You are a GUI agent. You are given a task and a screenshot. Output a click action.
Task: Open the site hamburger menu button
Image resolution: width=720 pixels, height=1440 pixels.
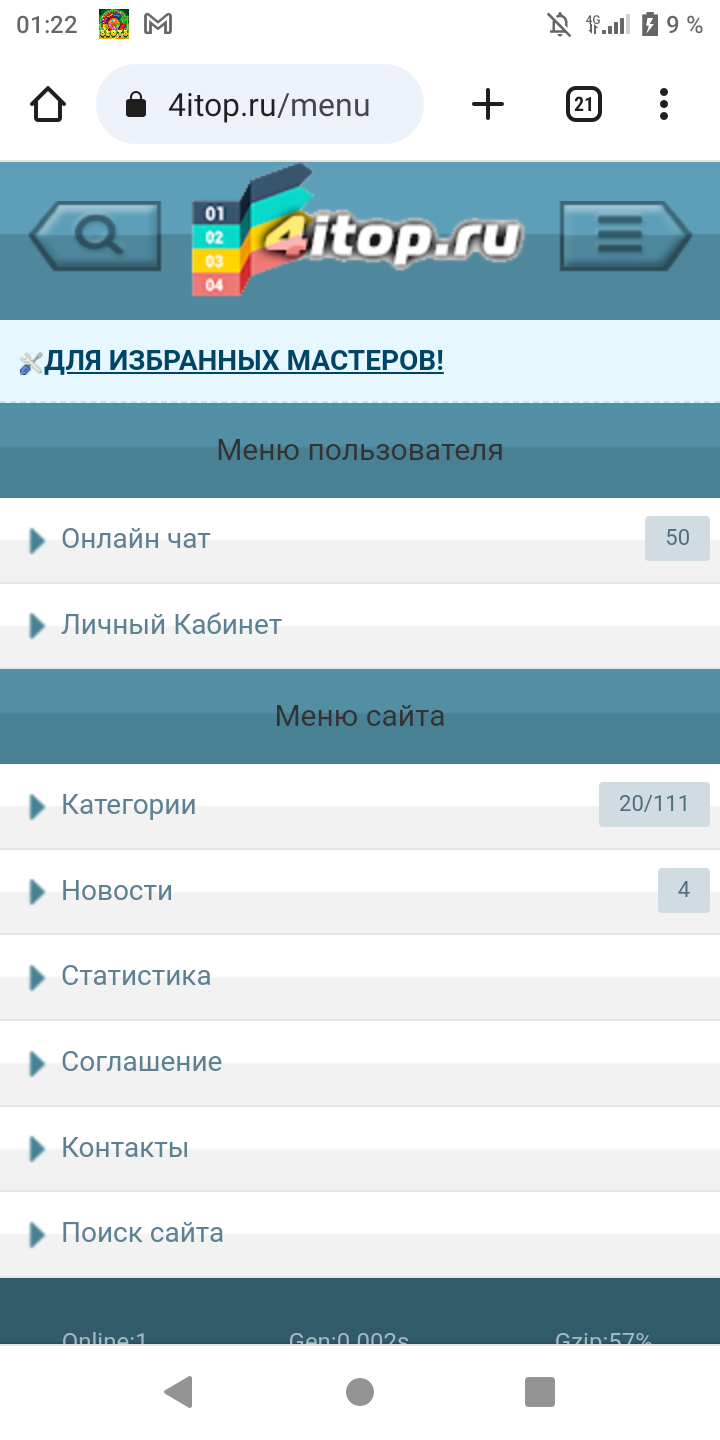coord(624,236)
